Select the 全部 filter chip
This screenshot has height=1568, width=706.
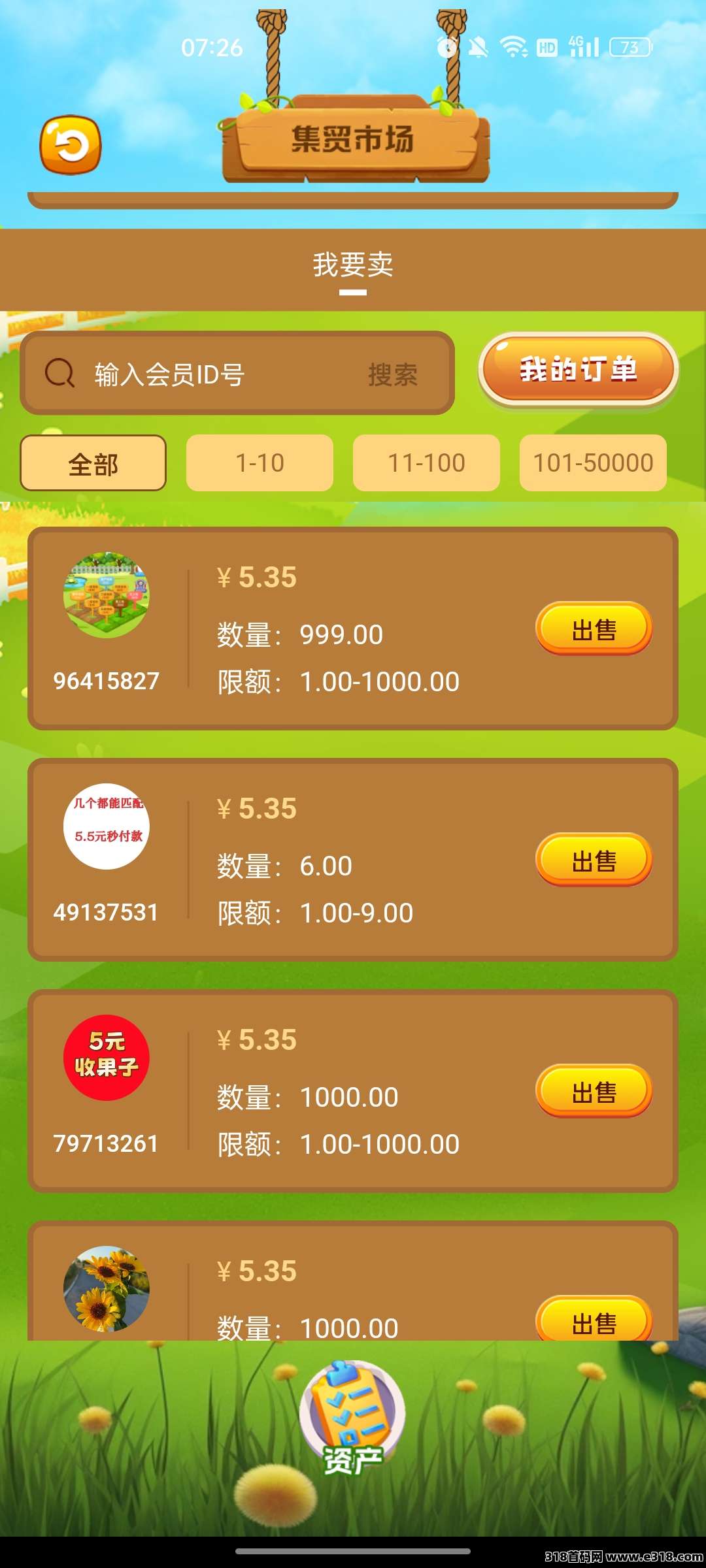tap(93, 463)
